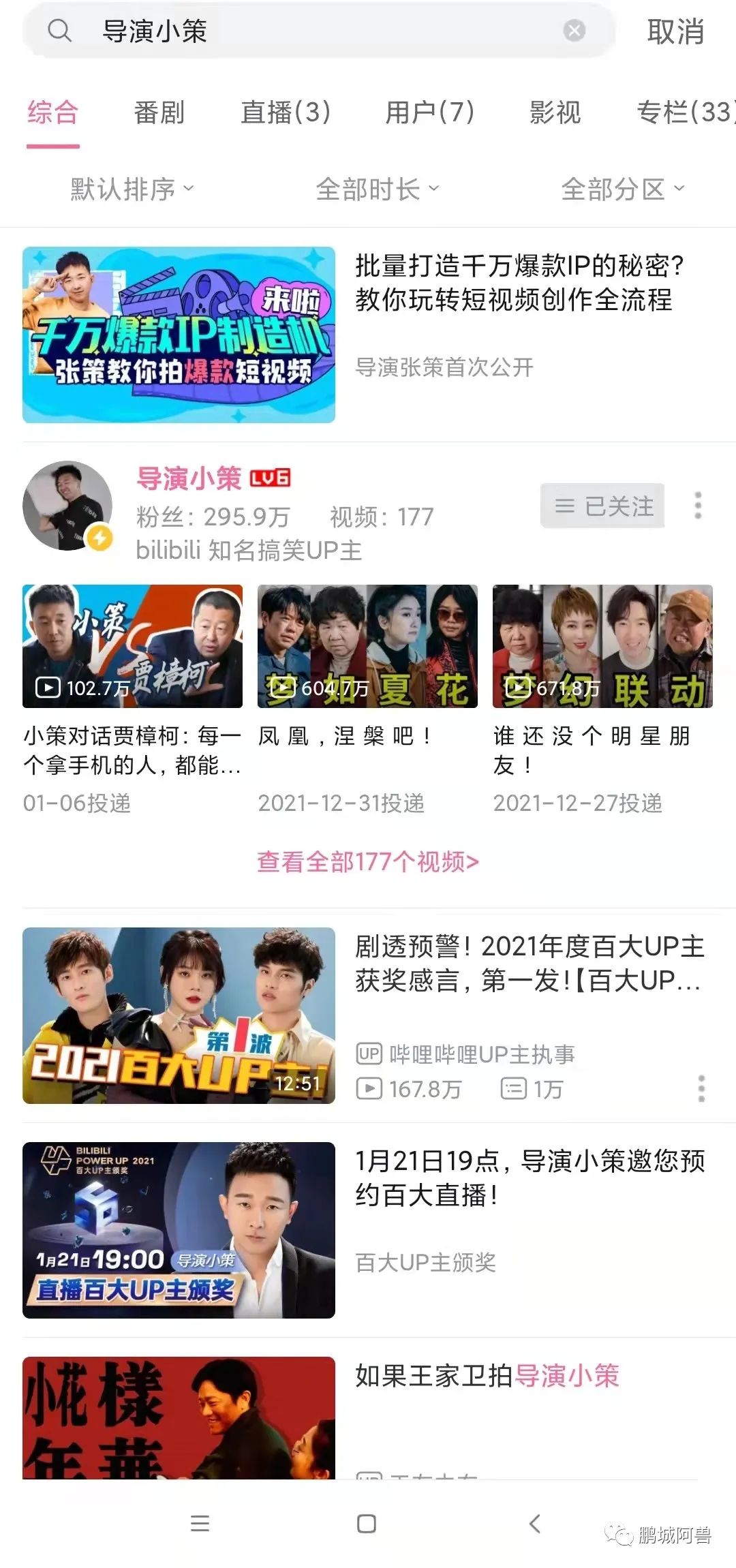Play video 谁还没个明星朋友！

[x=602, y=646]
